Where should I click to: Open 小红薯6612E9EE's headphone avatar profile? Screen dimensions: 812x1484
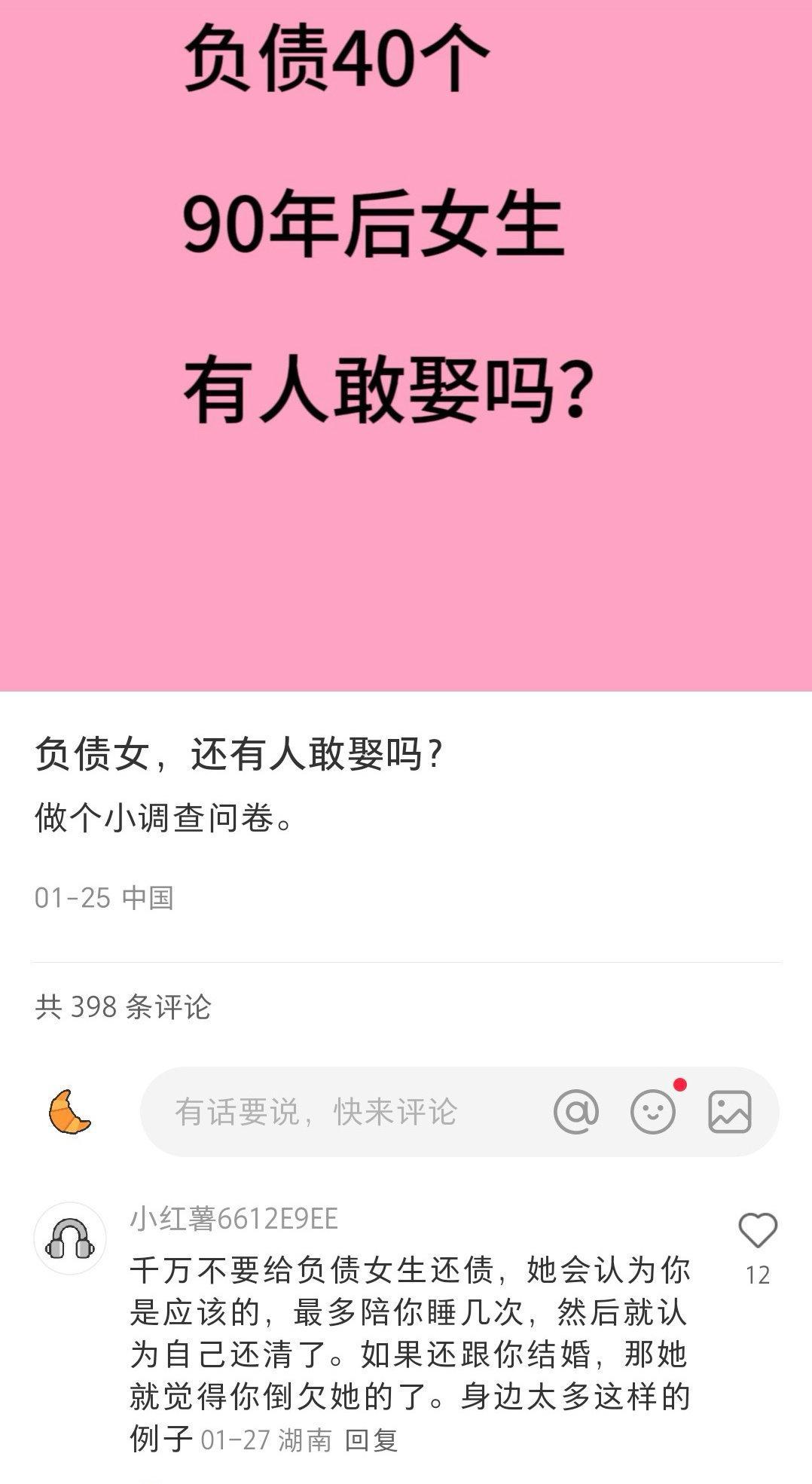(x=70, y=1238)
